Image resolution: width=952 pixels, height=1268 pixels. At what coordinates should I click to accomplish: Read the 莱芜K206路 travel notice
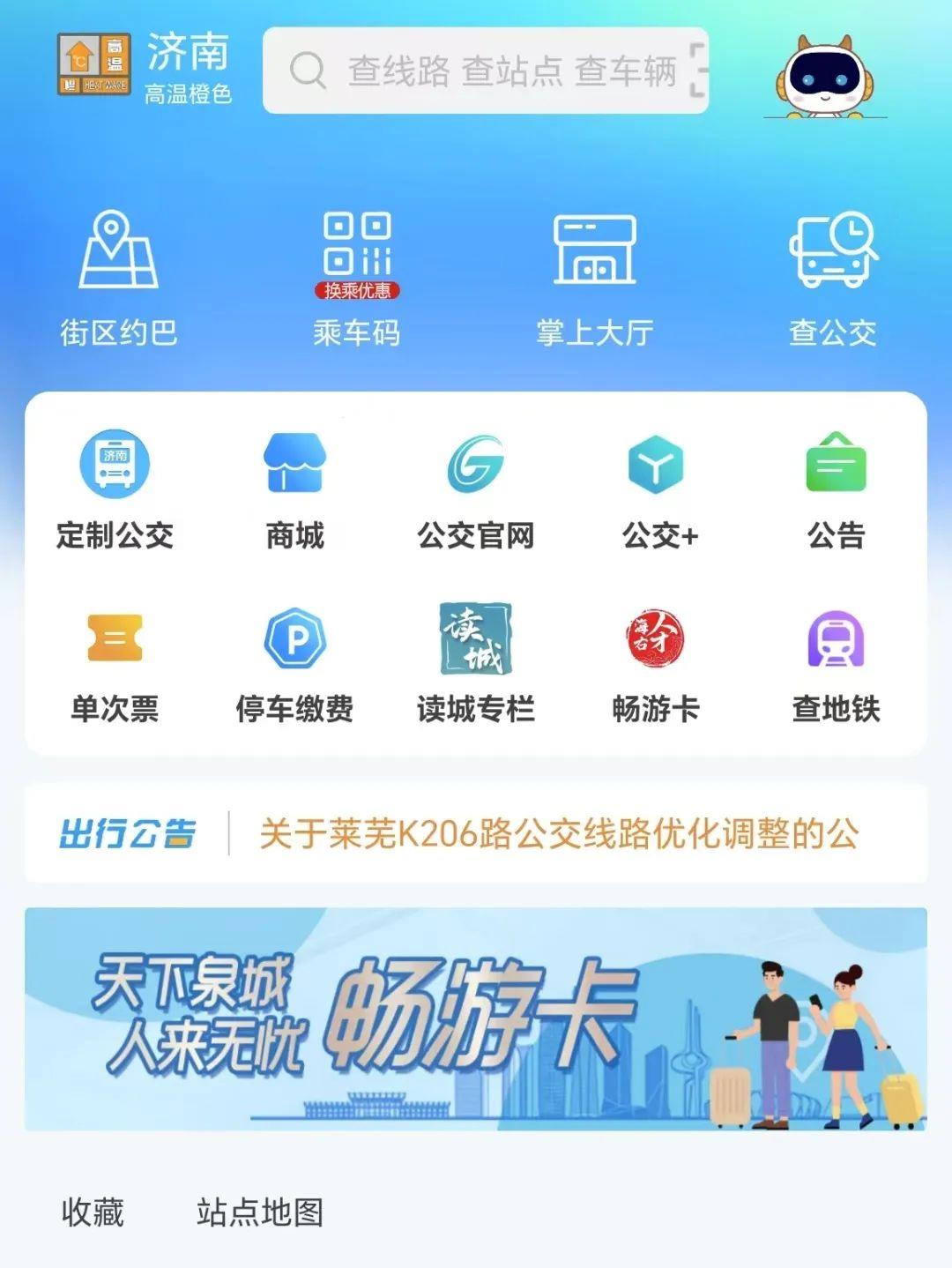559,833
